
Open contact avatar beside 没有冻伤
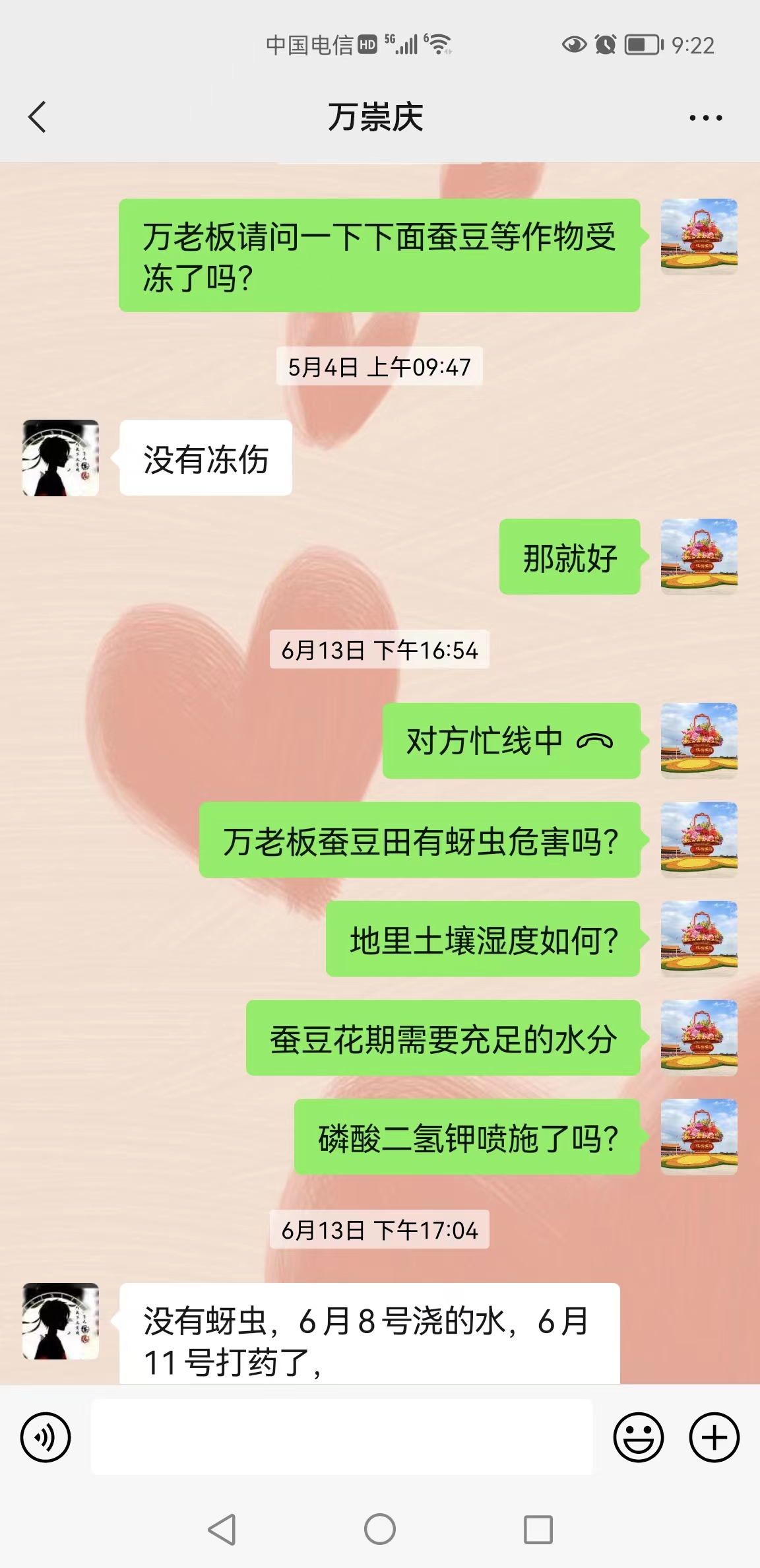pos(61,458)
